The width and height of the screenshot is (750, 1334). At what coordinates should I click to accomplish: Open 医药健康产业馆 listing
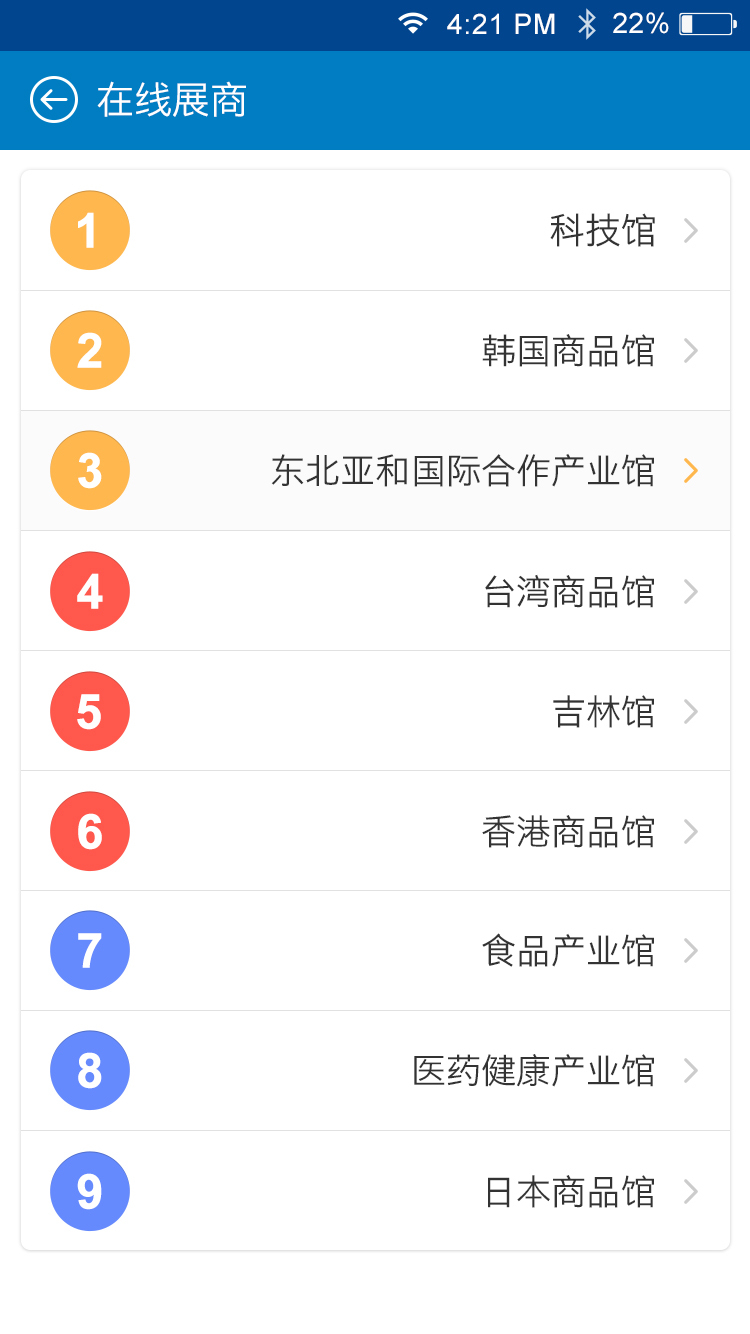(x=375, y=1071)
